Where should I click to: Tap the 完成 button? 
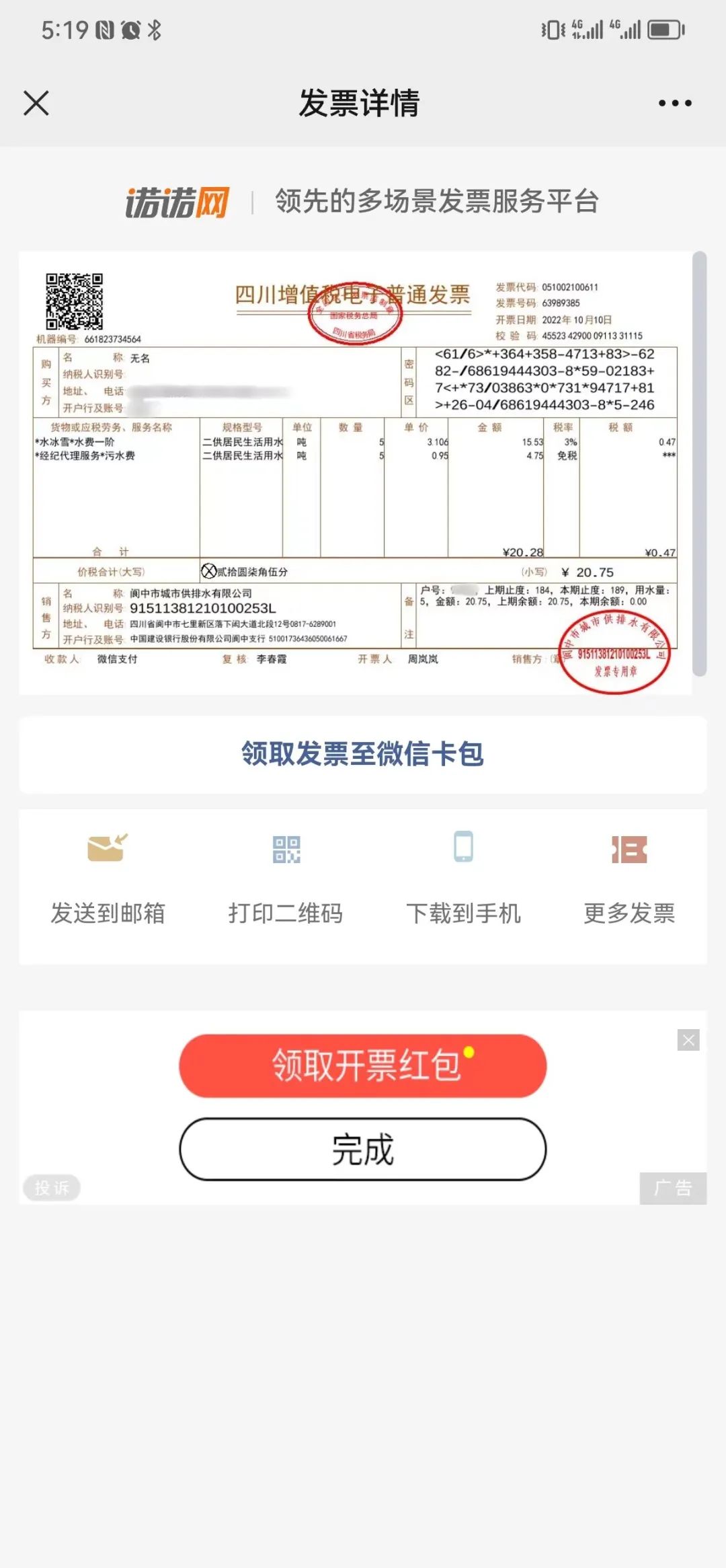[363, 1149]
